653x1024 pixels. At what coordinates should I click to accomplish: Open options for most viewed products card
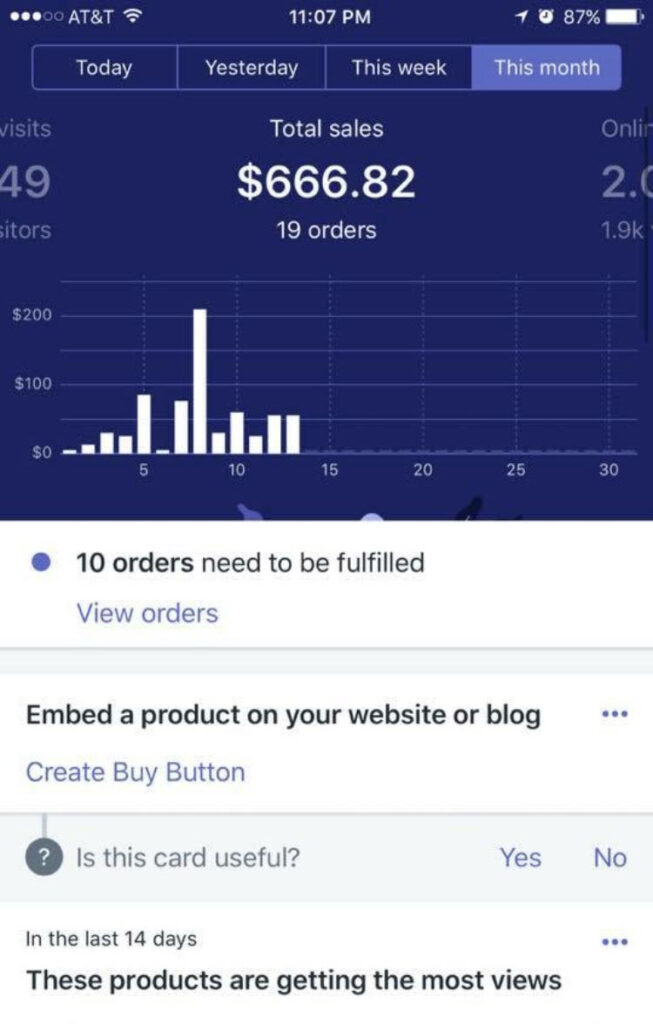coord(614,941)
